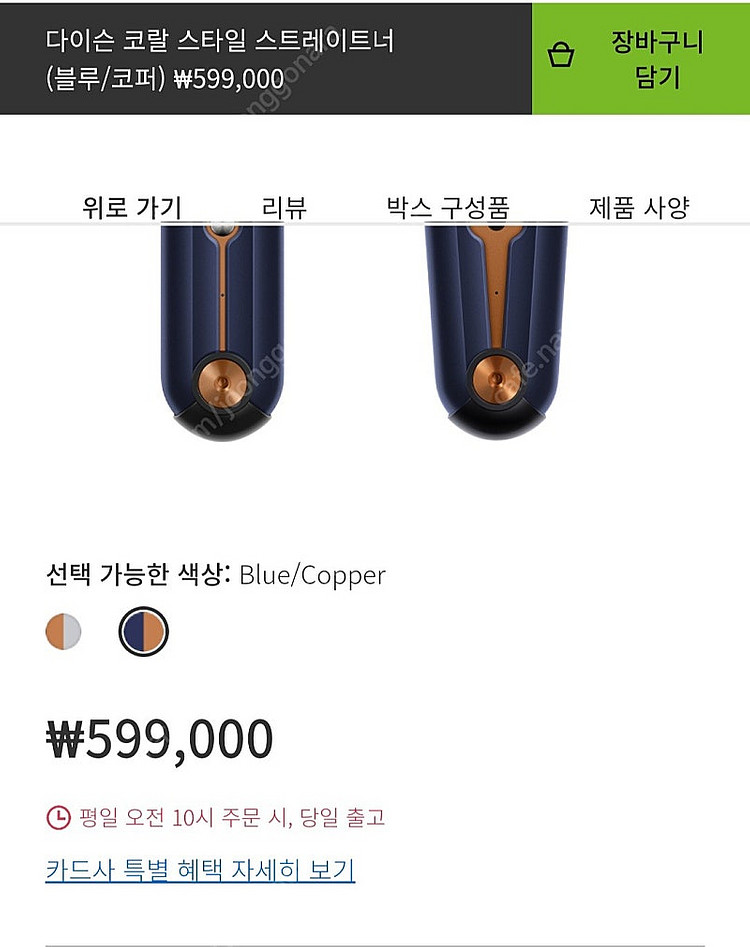
Task: Jump to 위로 가기 section
Action: (x=132, y=208)
